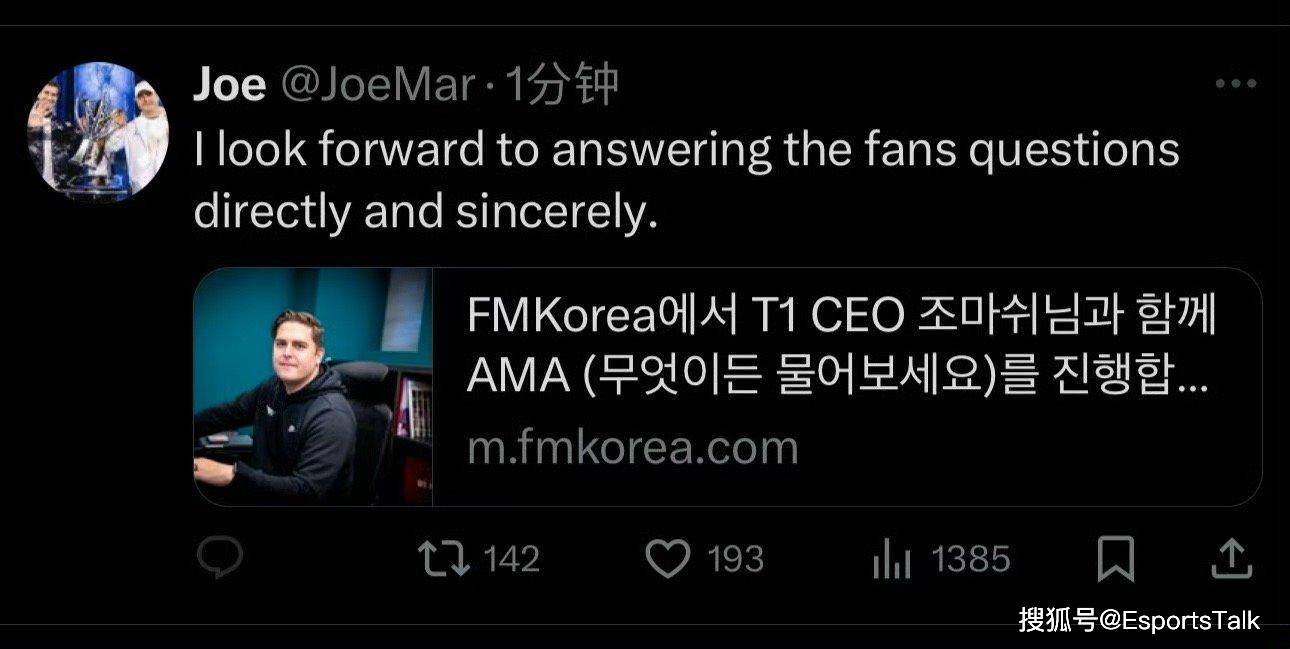Open the @JoeMar handle
This screenshot has width=1290, height=649.
pyautogui.click(x=378, y=87)
